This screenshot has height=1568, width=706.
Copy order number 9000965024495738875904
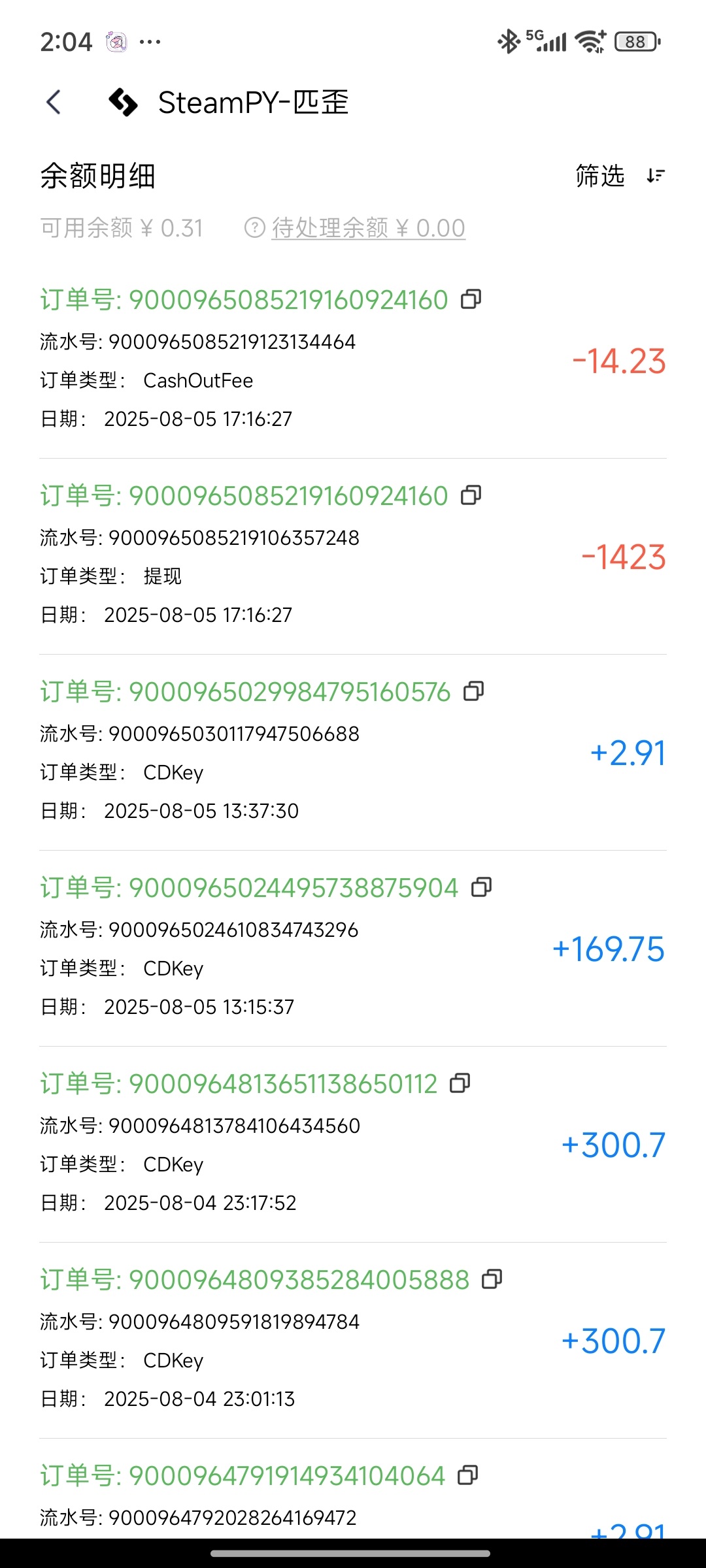pyautogui.click(x=482, y=887)
